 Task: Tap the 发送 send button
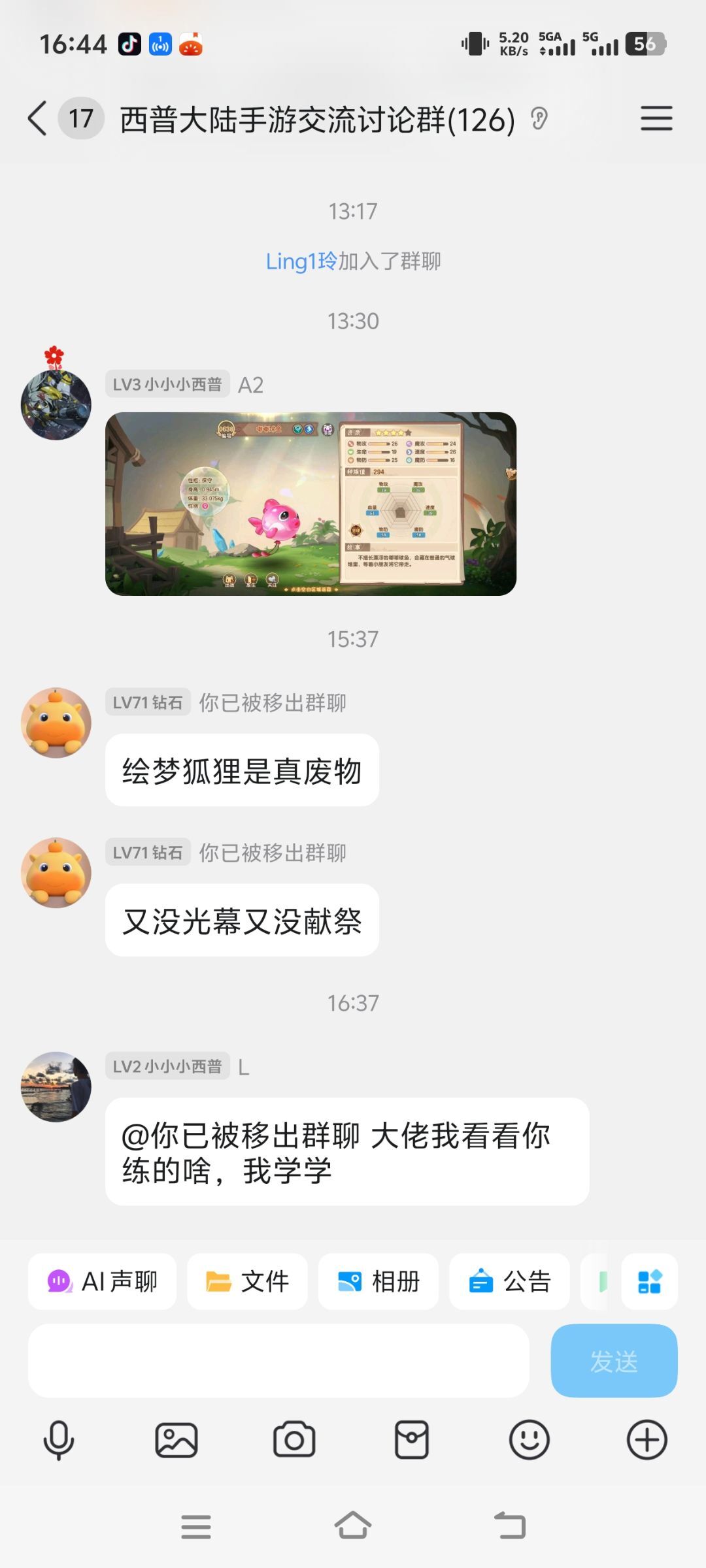tap(614, 1361)
